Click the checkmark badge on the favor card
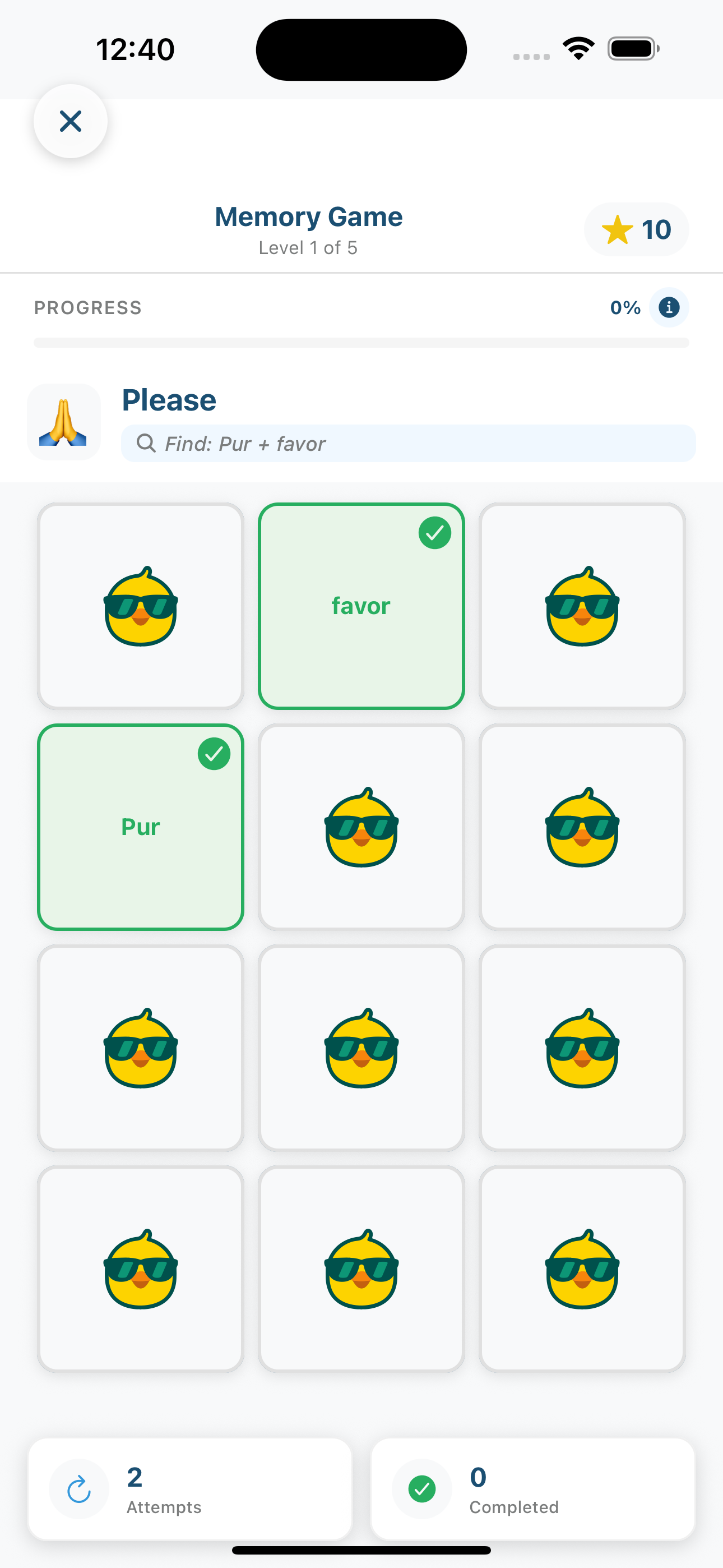This screenshot has width=723, height=1568. [x=434, y=533]
